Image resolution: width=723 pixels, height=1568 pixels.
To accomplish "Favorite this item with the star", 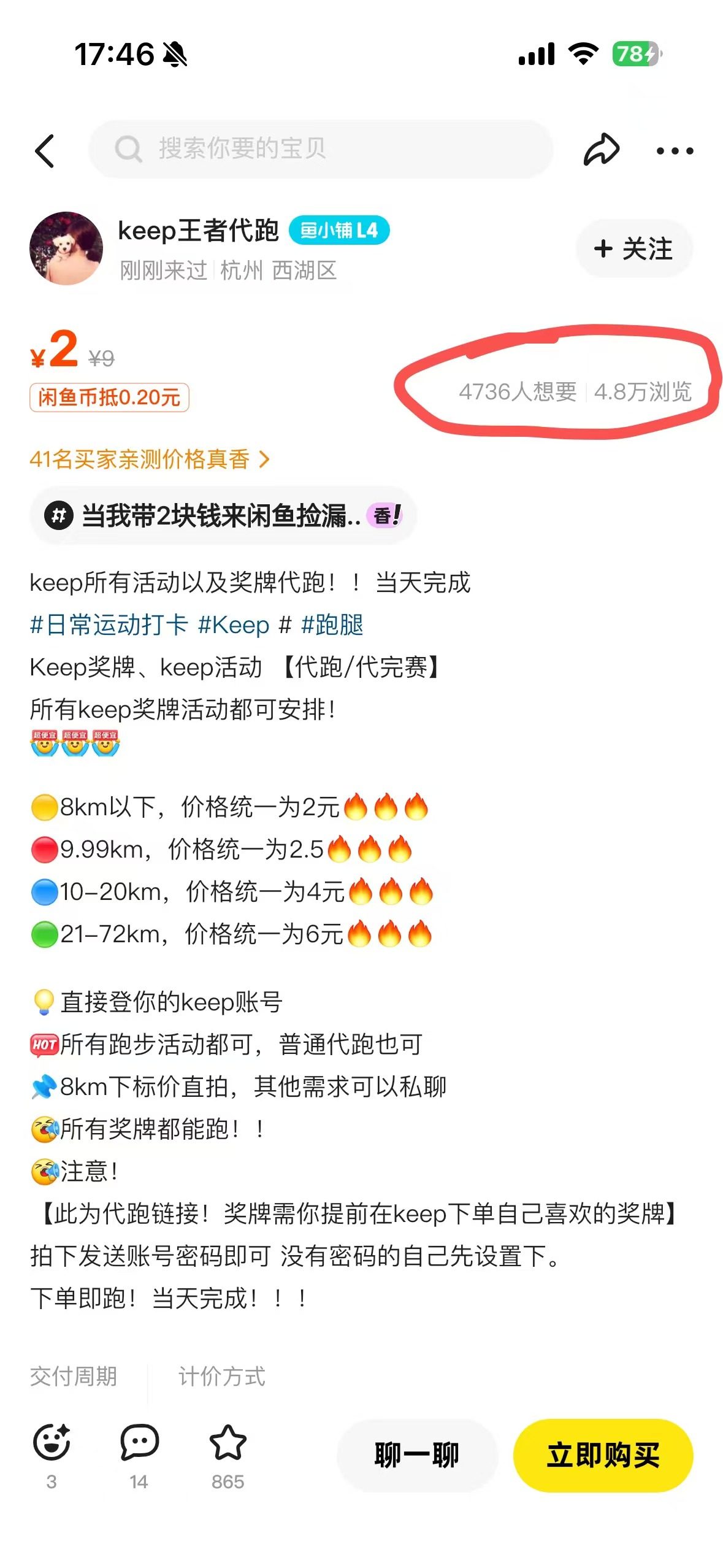I will point(228,1443).
